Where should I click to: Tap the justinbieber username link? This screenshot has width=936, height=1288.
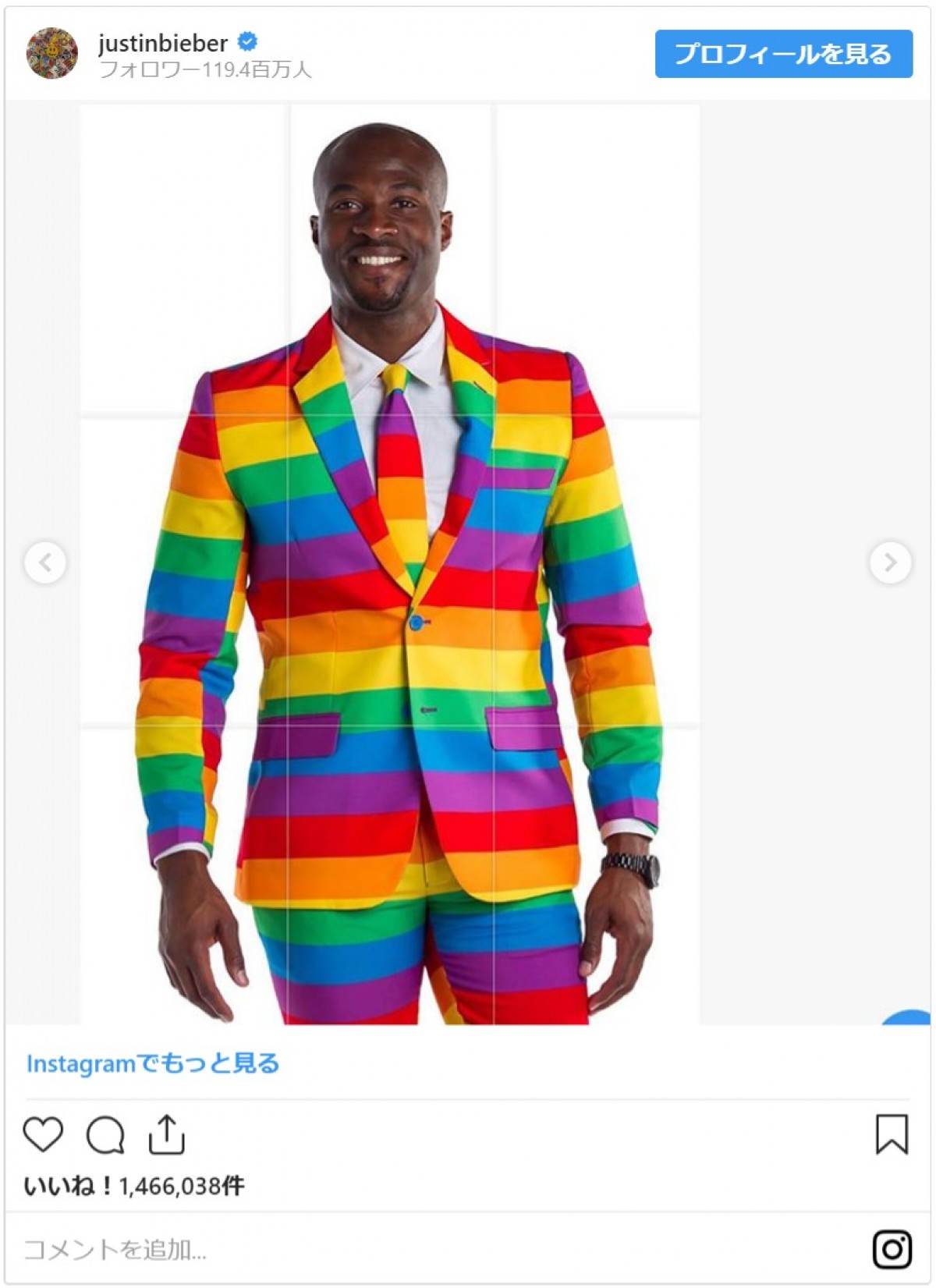click(x=162, y=43)
